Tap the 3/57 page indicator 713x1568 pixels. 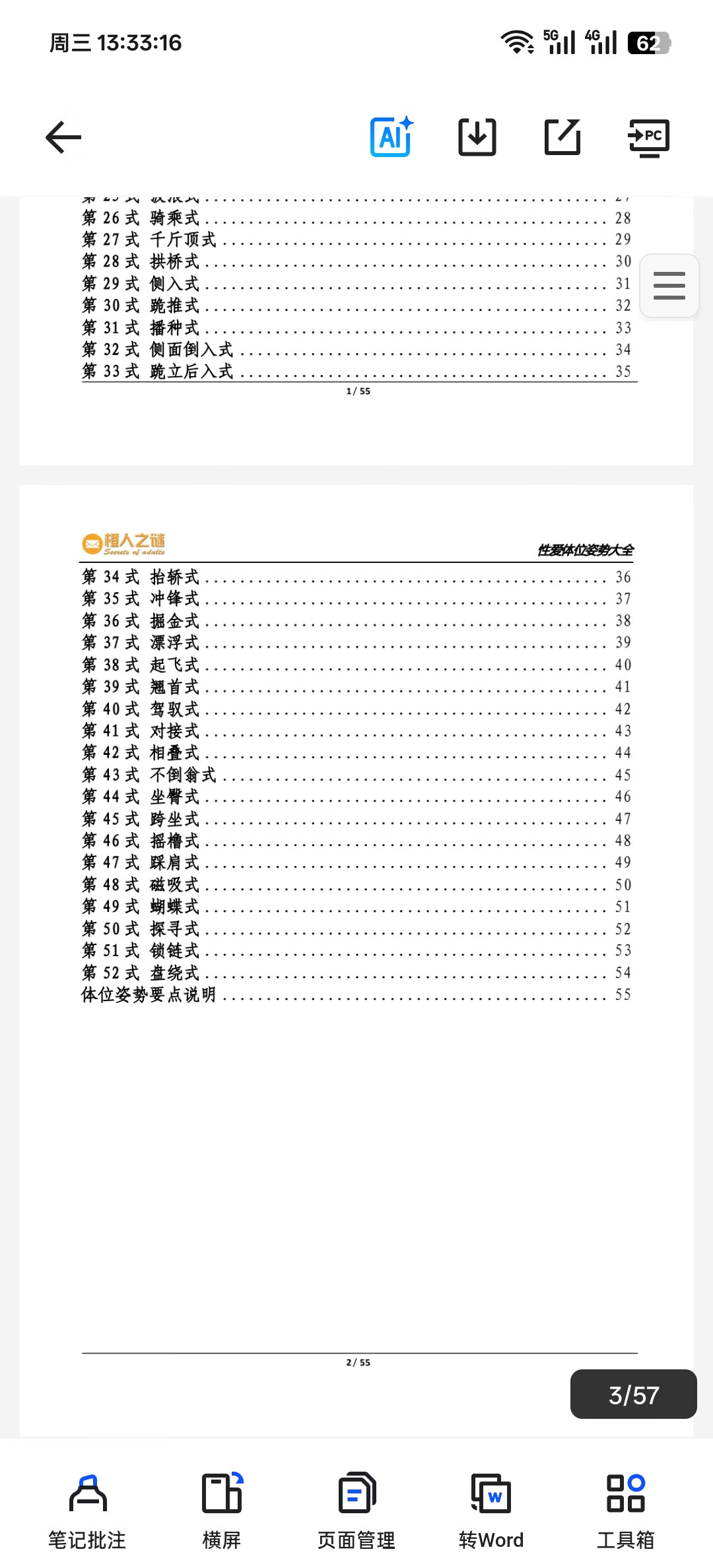(633, 1394)
